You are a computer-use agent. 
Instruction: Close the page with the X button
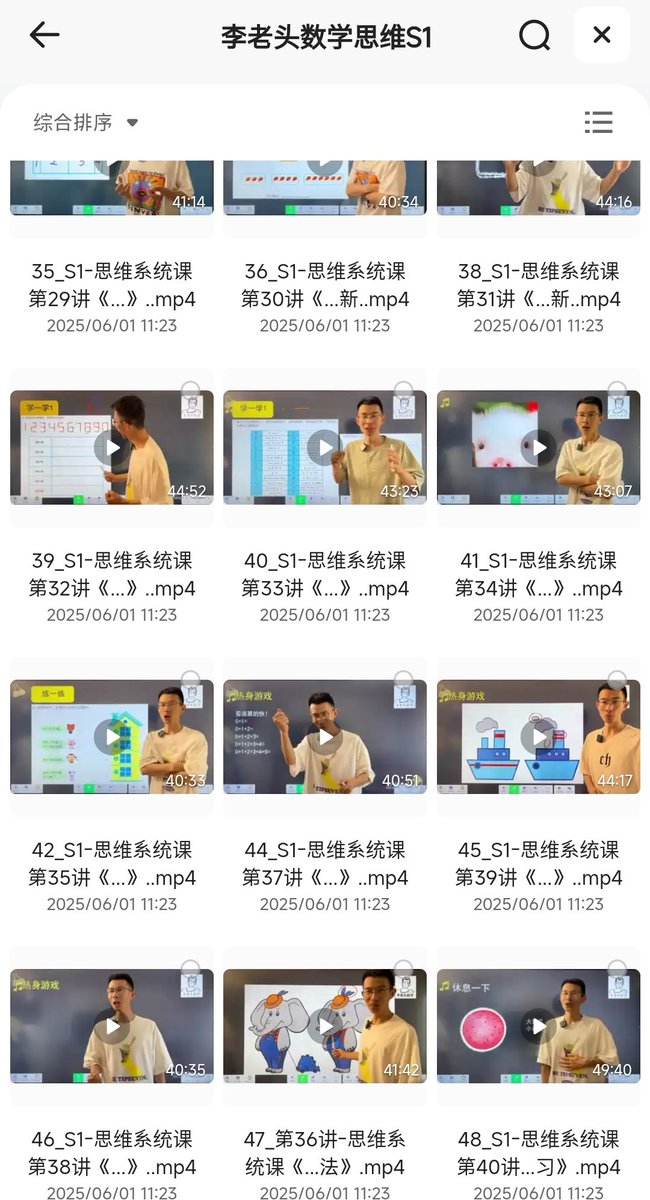(x=601, y=35)
